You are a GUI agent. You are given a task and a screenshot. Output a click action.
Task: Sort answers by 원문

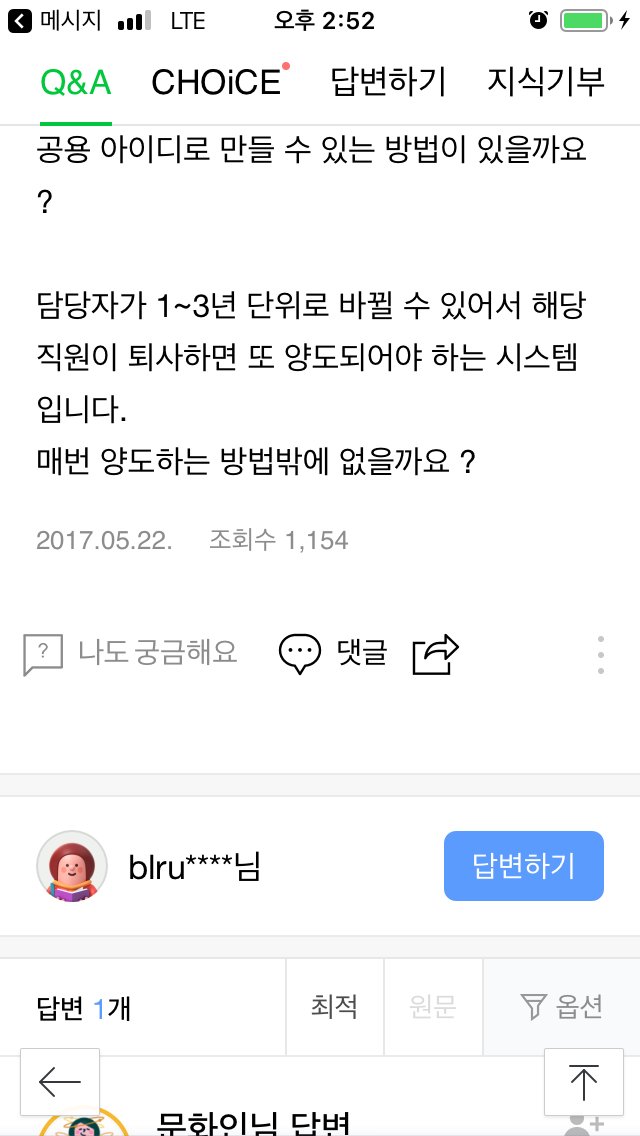[433, 1007]
